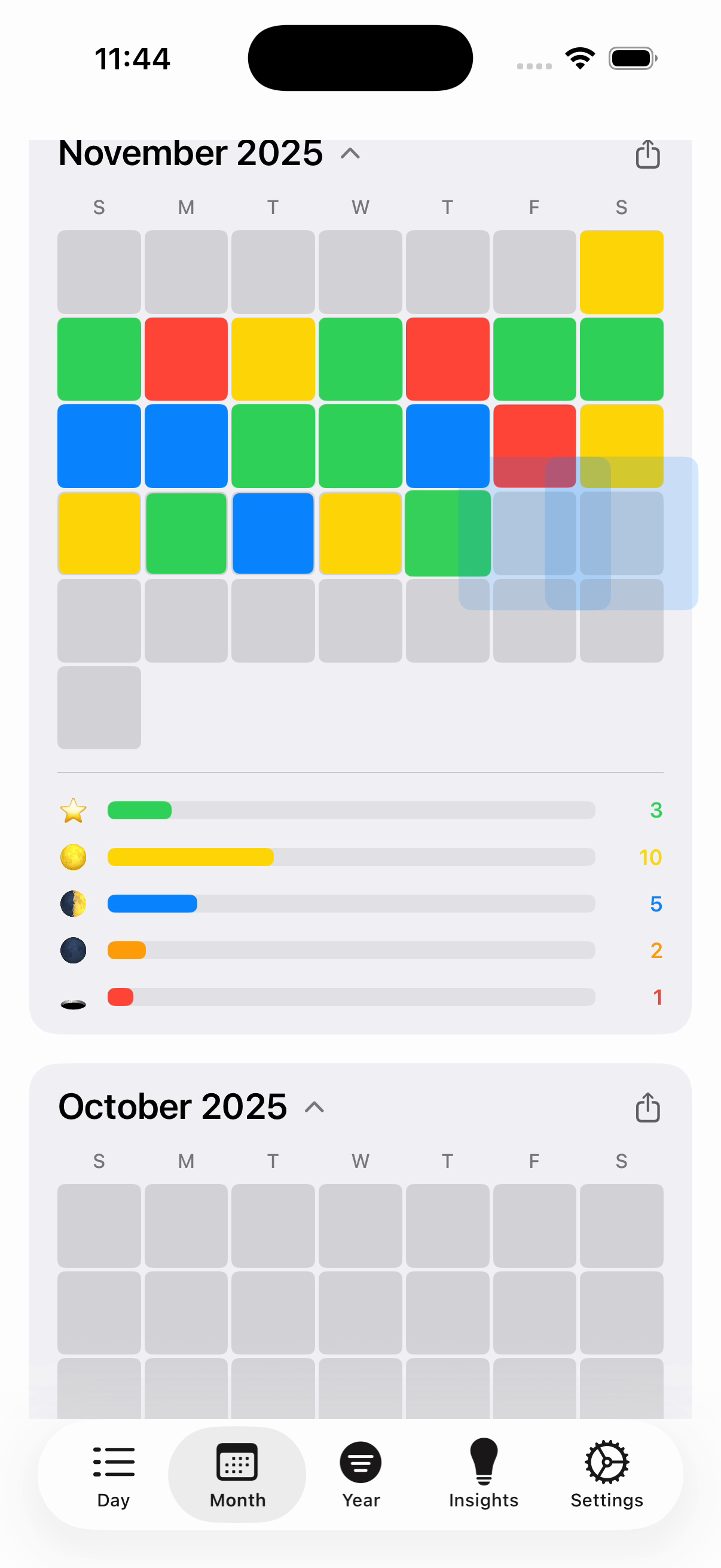
Task: Share the October 2025 month summary
Action: [x=647, y=1107]
